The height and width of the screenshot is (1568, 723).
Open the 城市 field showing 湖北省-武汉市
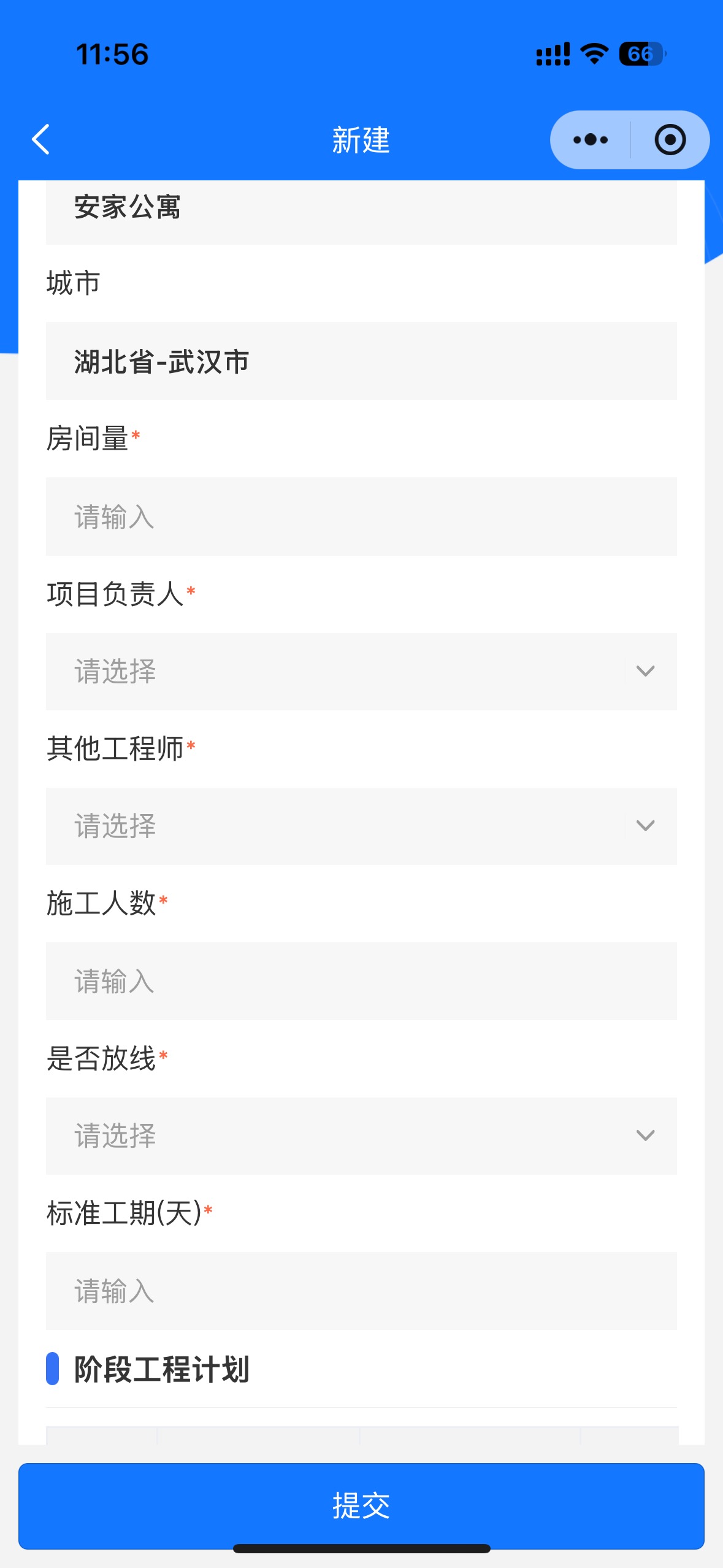tap(361, 361)
